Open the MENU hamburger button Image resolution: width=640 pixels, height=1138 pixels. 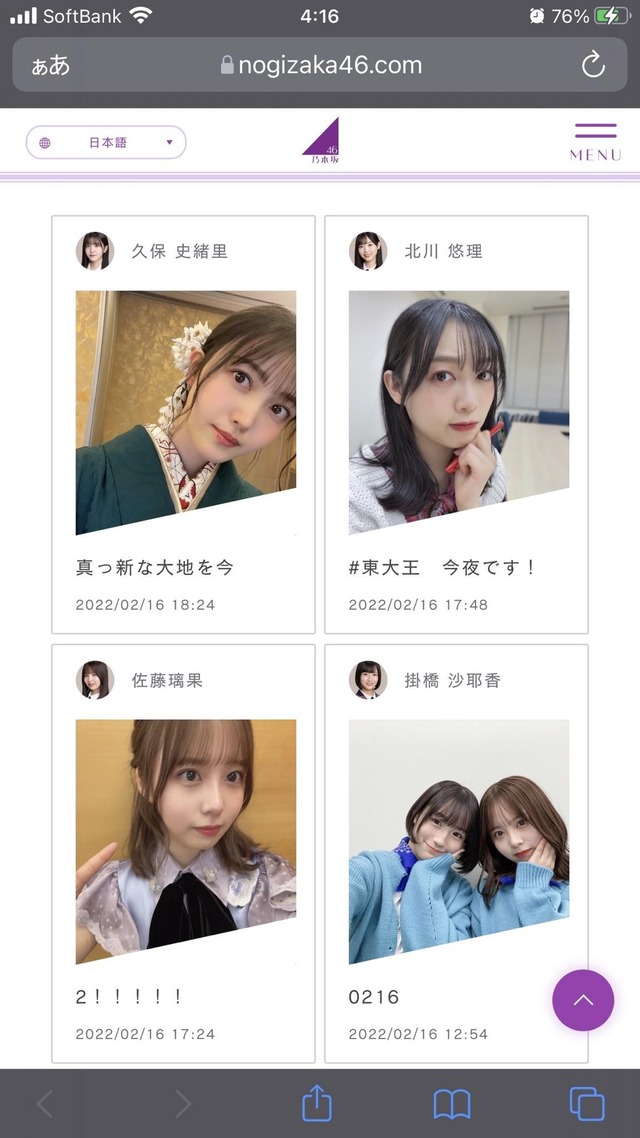click(x=595, y=142)
